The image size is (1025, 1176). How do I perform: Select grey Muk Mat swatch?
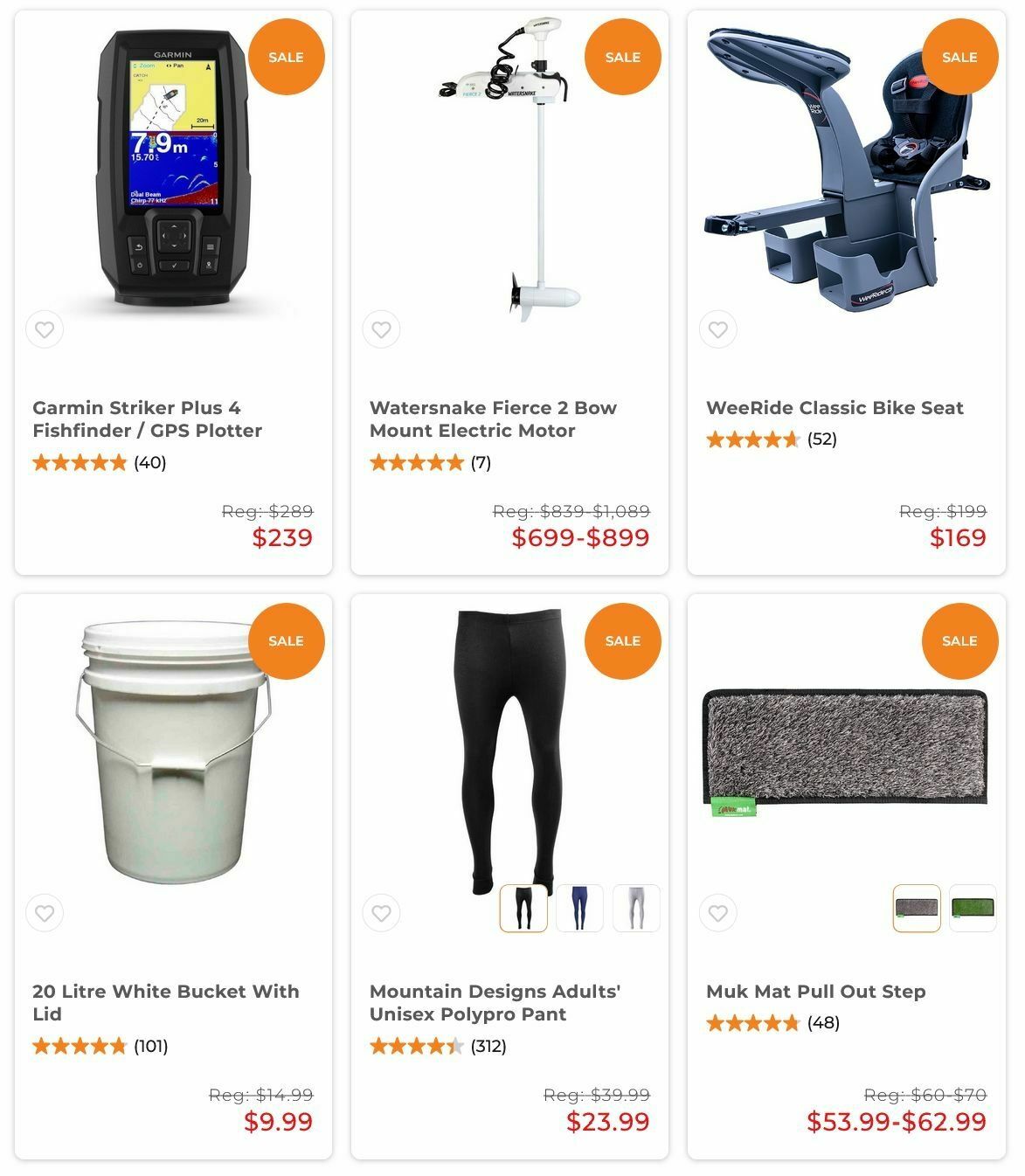click(x=917, y=909)
